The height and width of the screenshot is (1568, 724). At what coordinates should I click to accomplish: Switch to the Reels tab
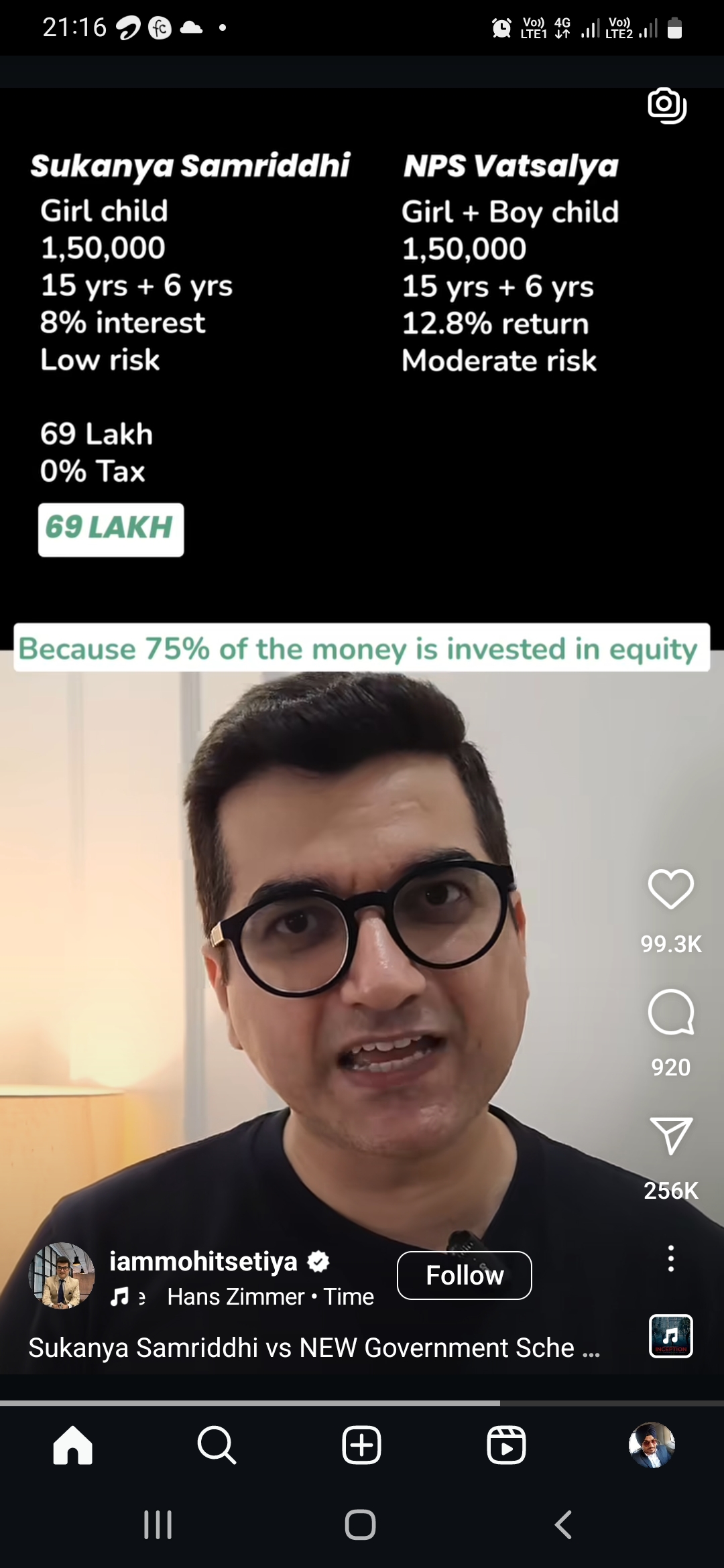pyautogui.click(x=506, y=1445)
